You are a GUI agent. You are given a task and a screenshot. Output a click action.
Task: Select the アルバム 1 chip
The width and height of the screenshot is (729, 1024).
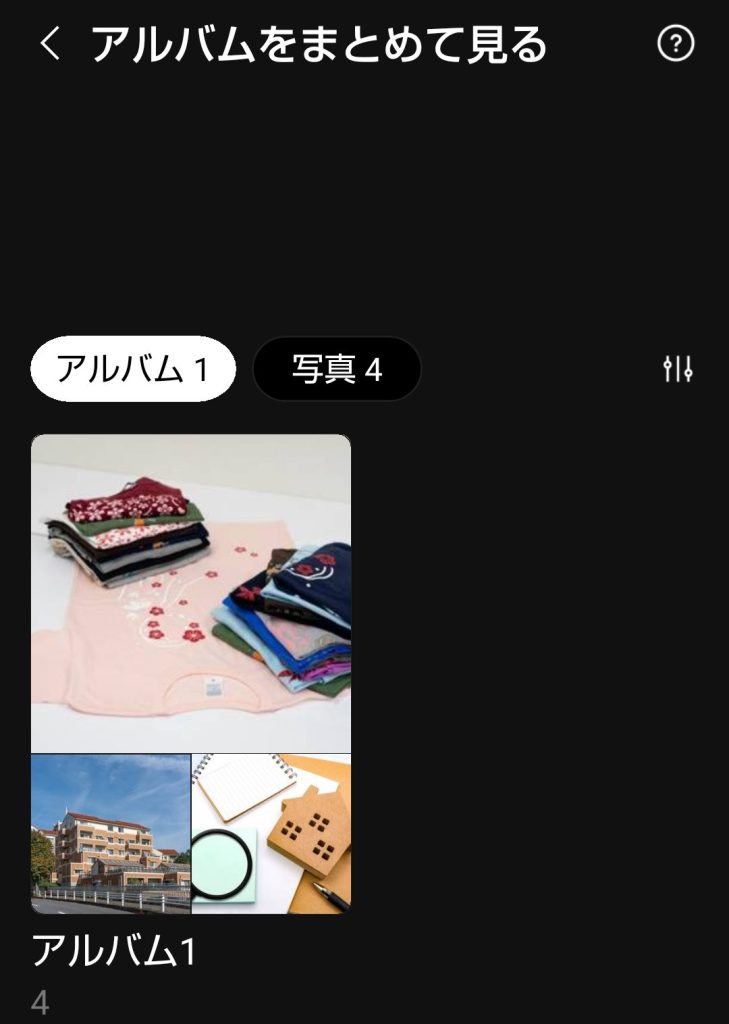(x=133, y=369)
